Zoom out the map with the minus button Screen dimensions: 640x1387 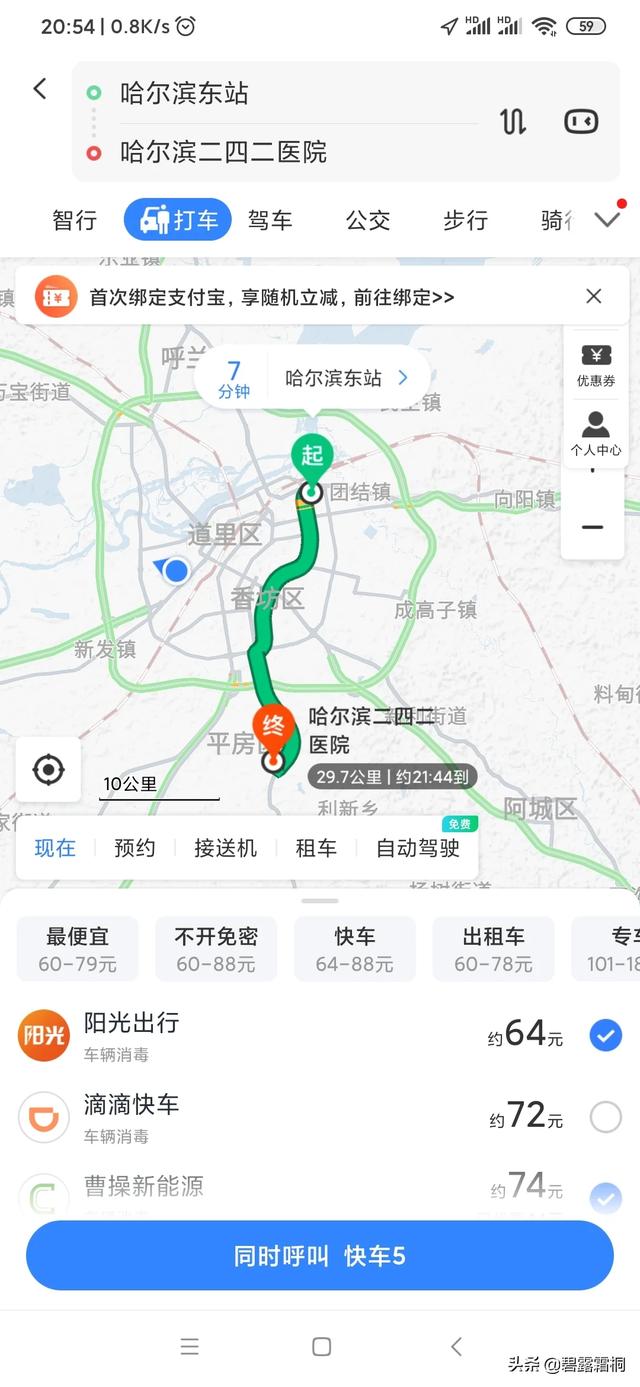click(x=592, y=527)
